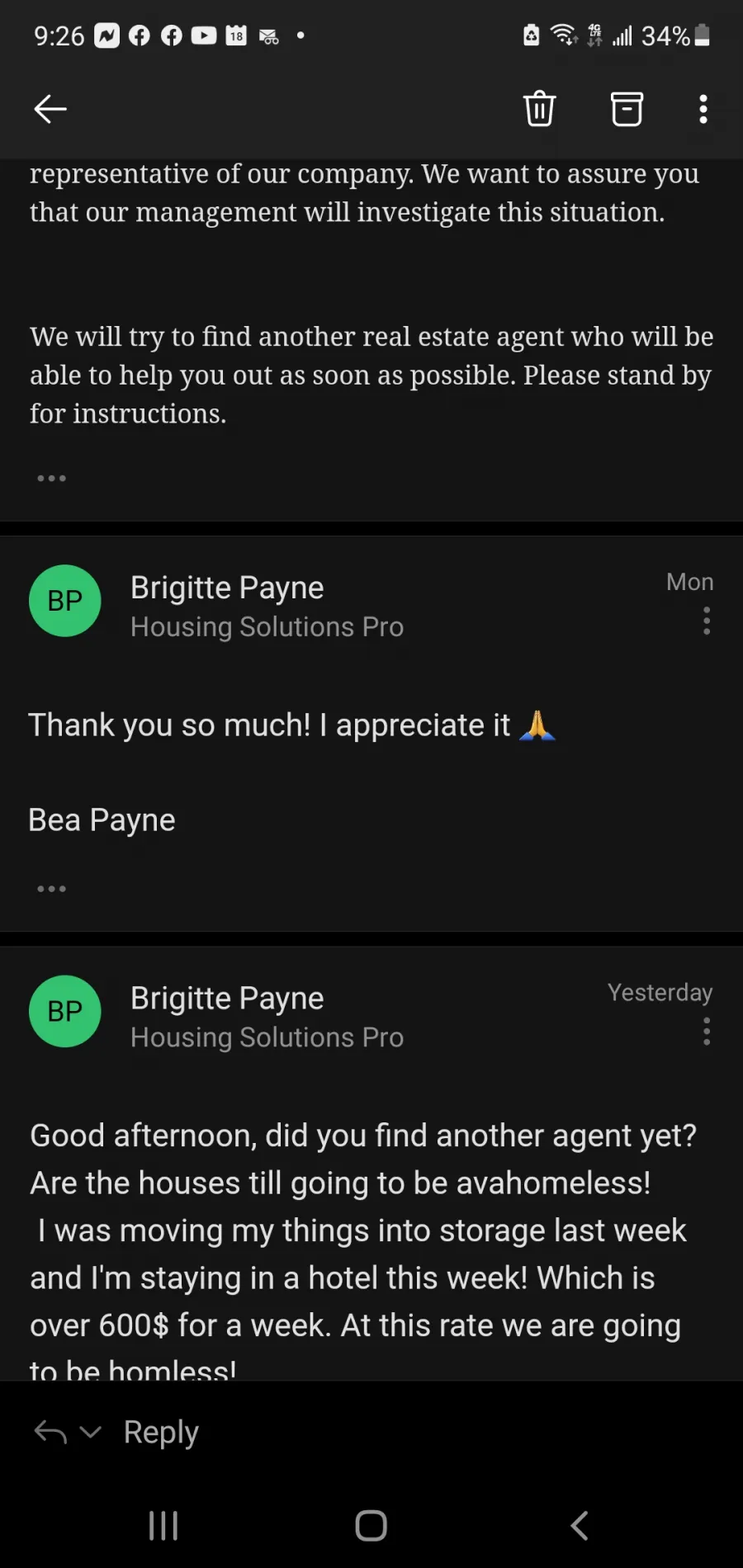Open options for Monday's Brigitte Payne message
The width and height of the screenshot is (743, 1568).
click(x=707, y=621)
